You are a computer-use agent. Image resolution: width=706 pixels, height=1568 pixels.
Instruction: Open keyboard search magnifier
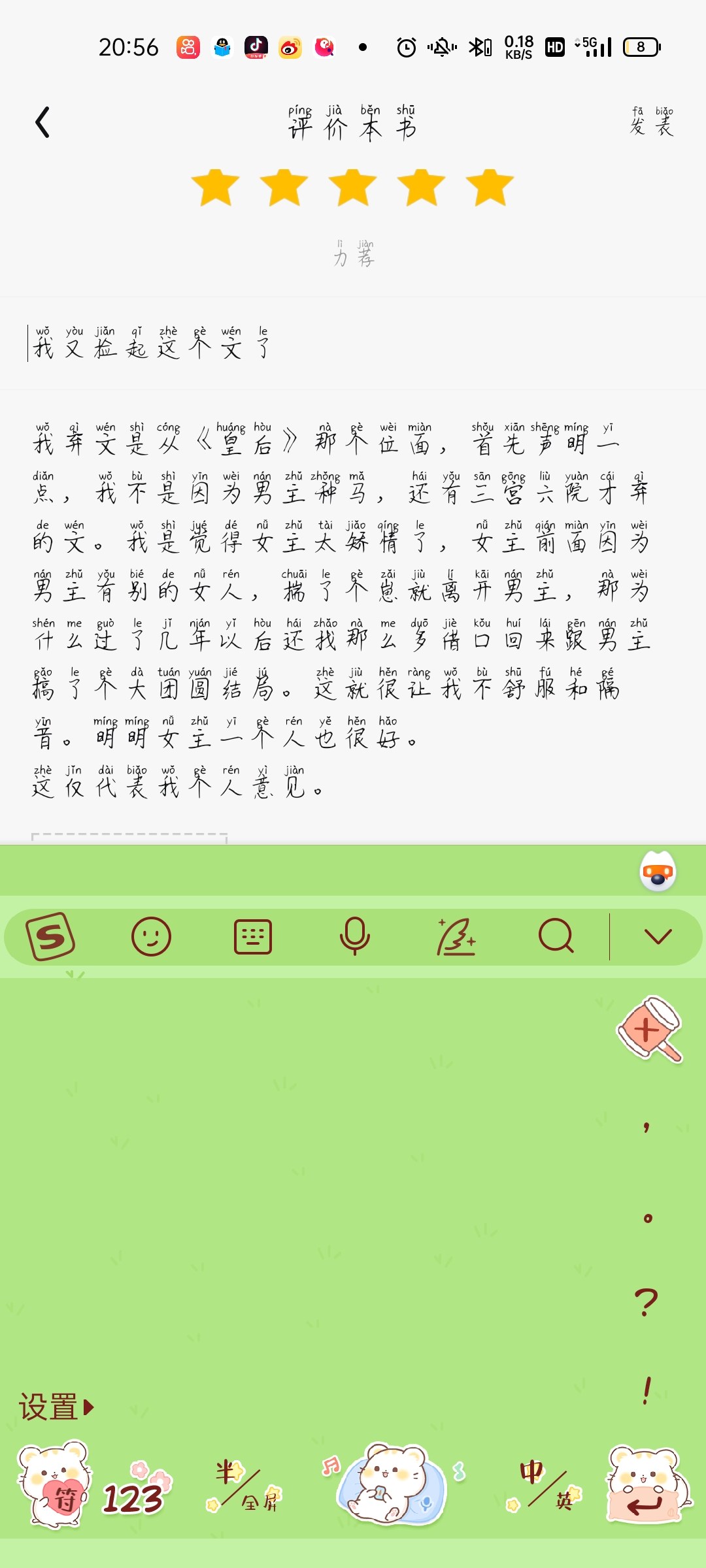pos(556,937)
